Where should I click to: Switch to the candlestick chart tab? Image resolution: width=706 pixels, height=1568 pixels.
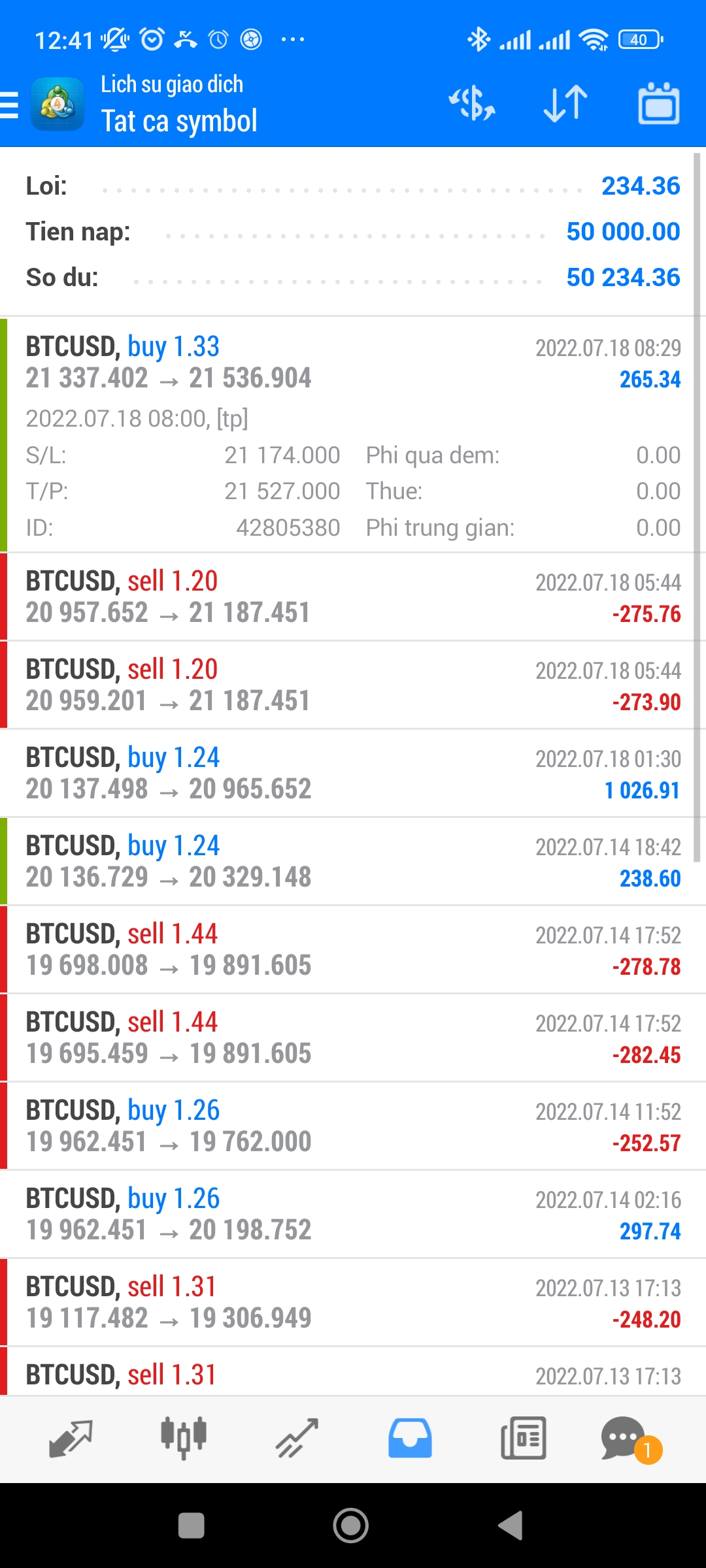pyautogui.click(x=184, y=1439)
